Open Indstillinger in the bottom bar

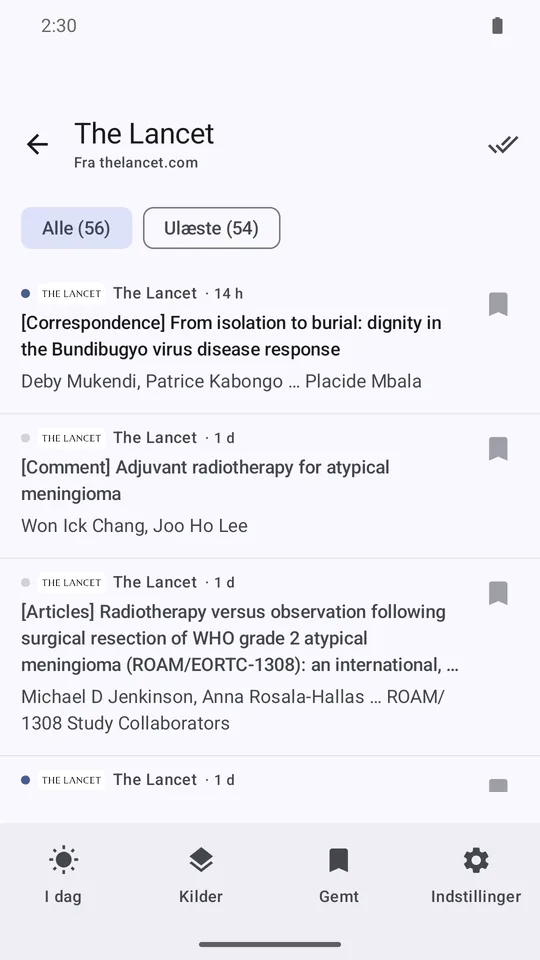pos(476,876)
